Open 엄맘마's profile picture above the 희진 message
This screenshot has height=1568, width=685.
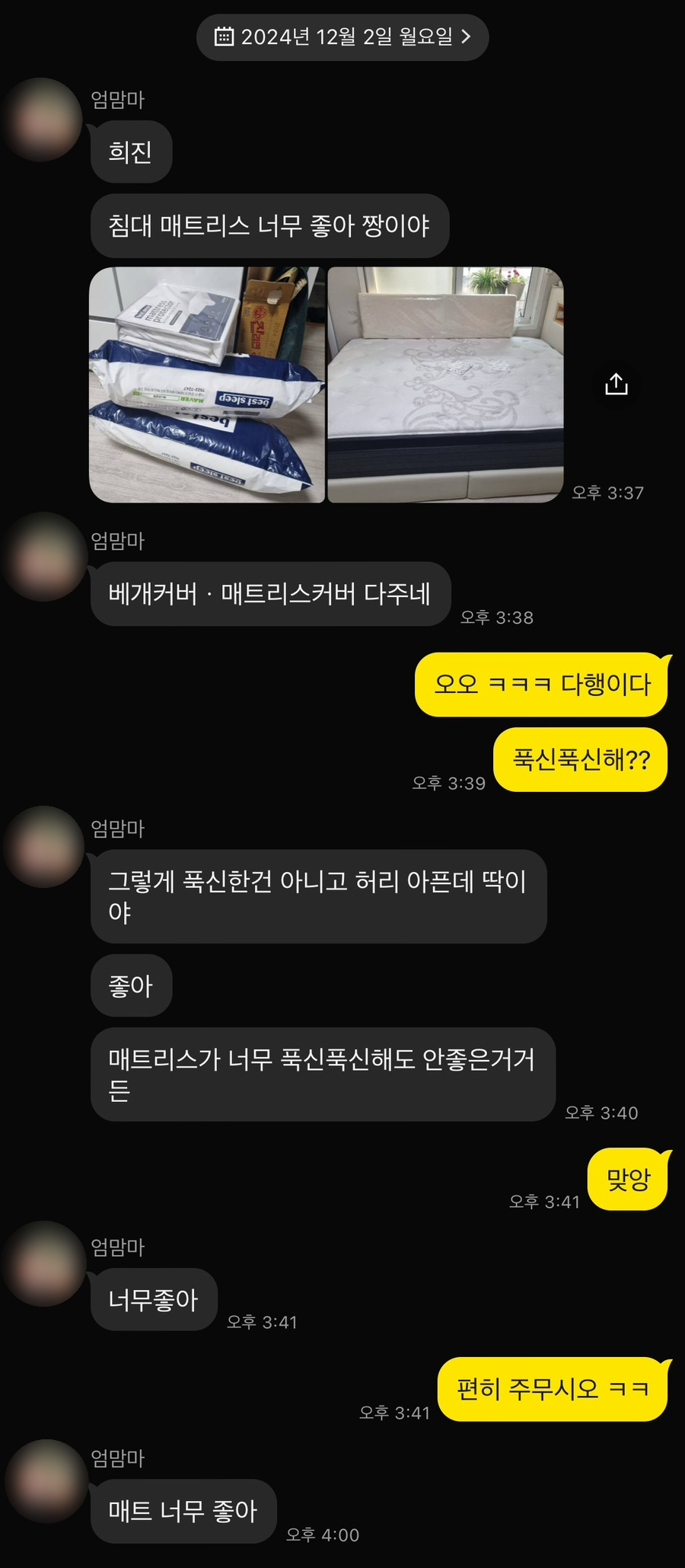pos(42,120)
